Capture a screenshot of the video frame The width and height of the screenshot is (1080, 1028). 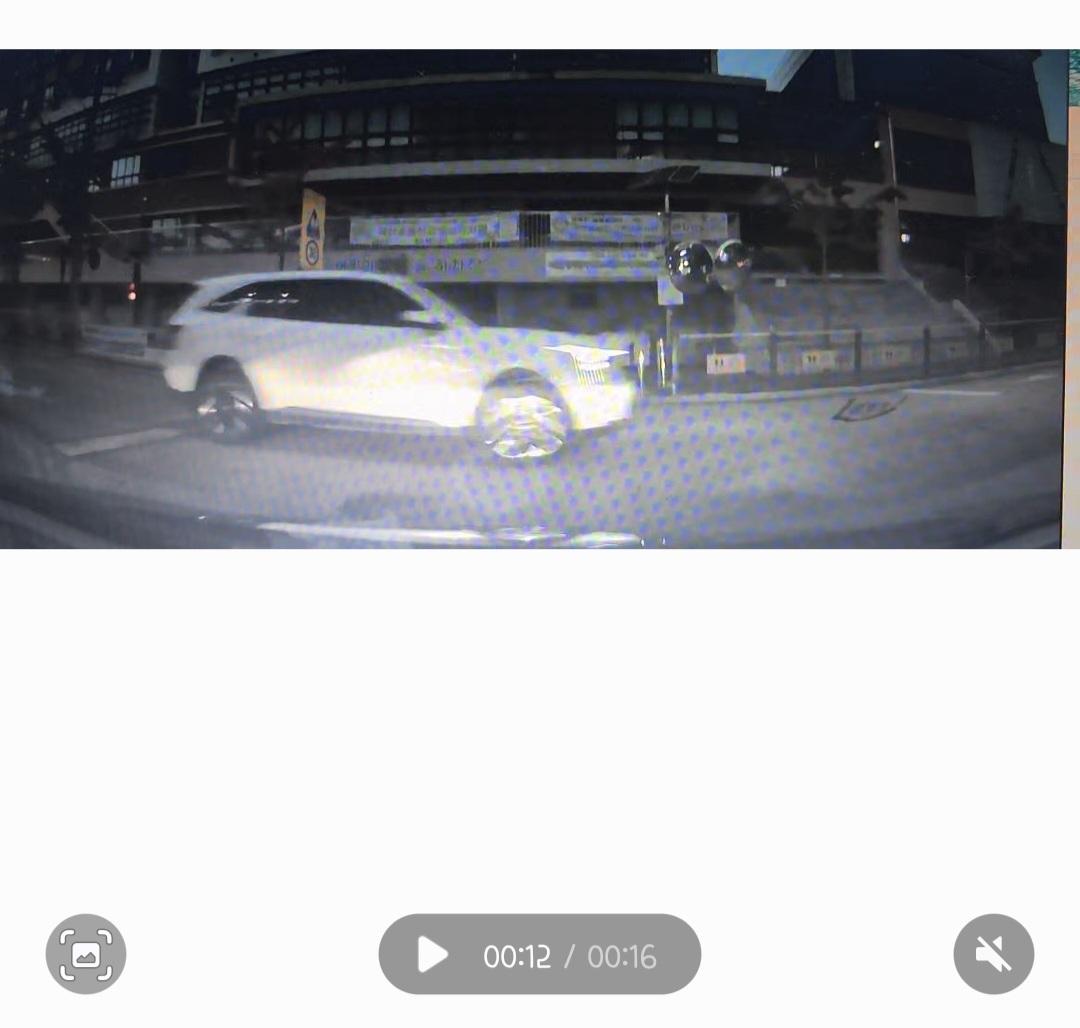pyautogui.click(x=86, y=954)
